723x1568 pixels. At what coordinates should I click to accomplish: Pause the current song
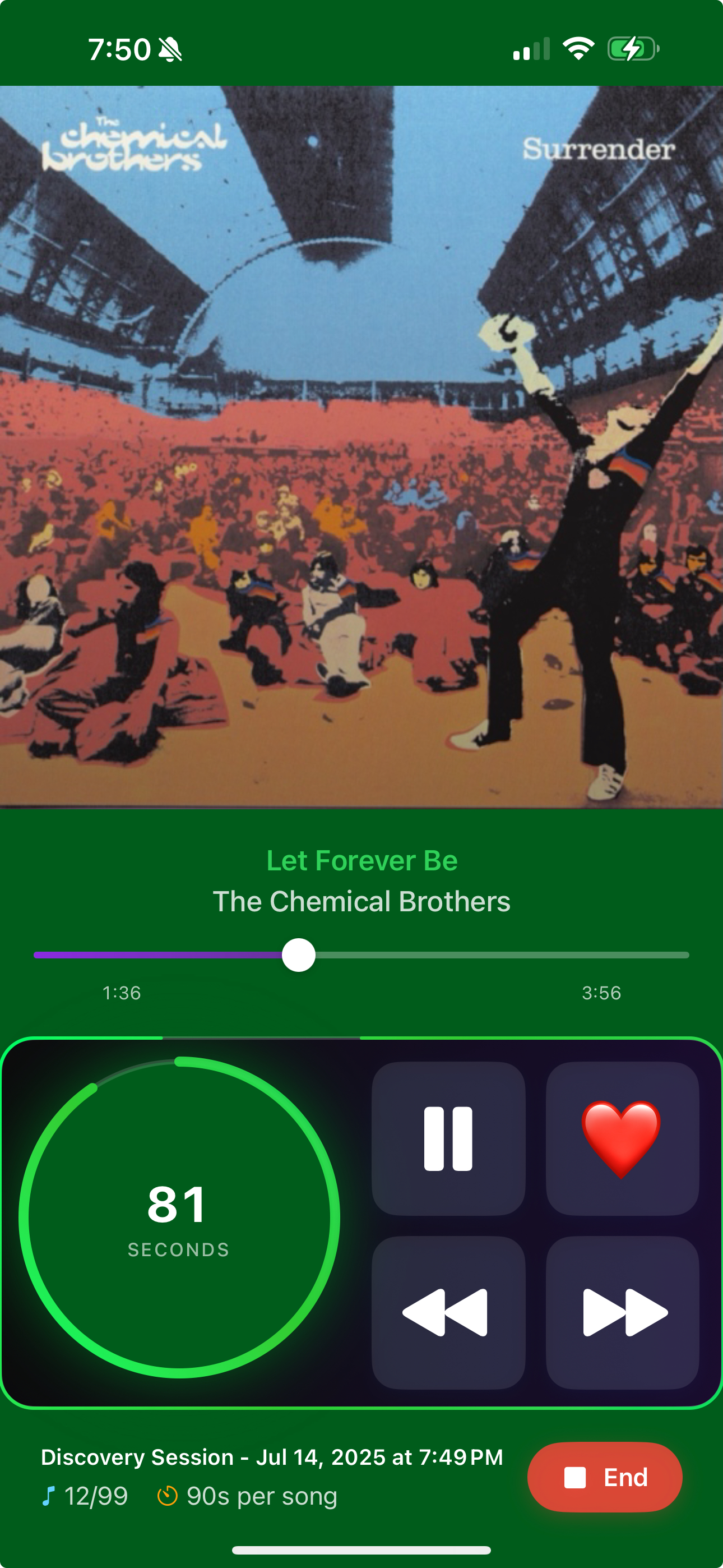448,1138
